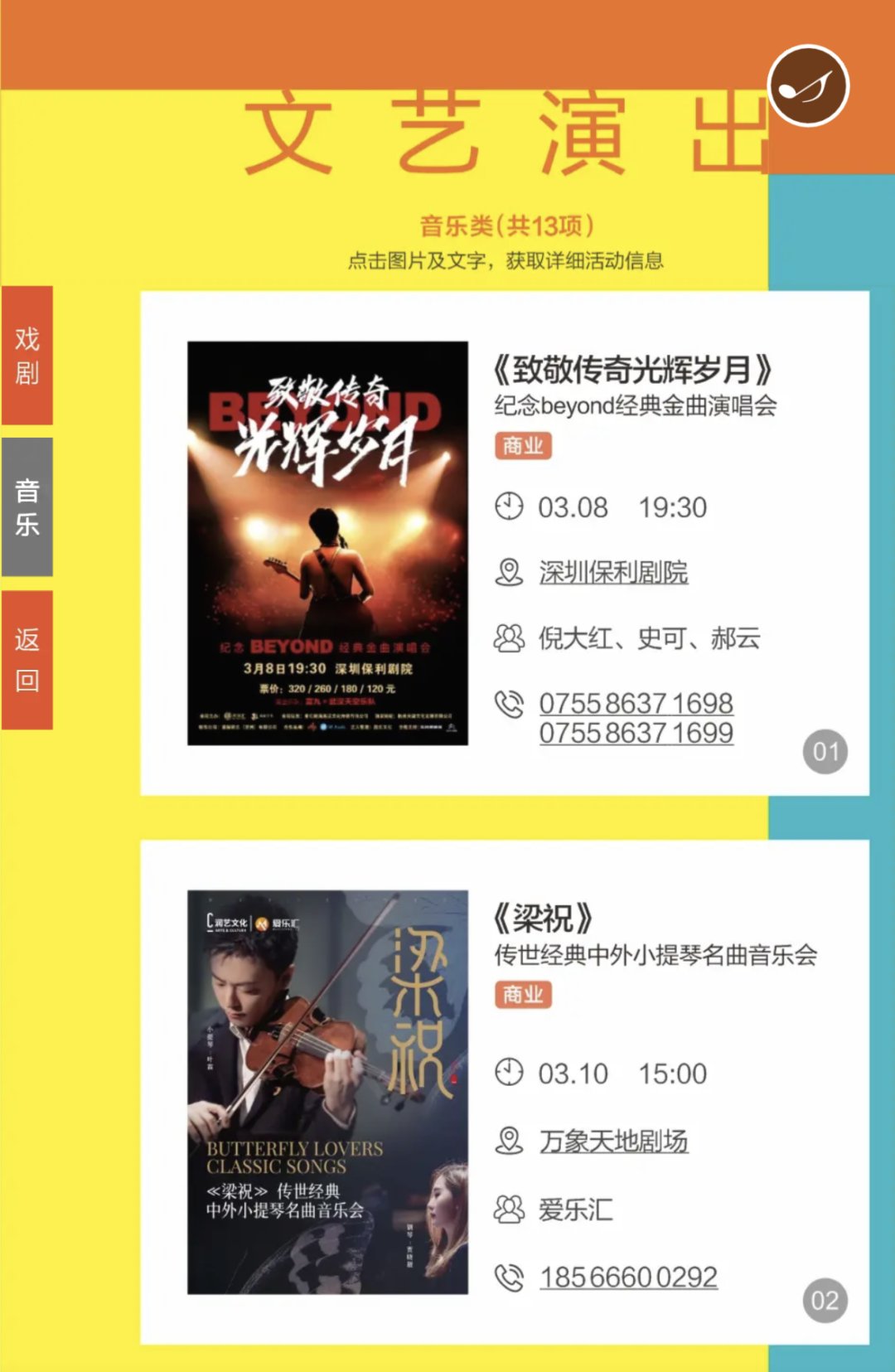This screenshot has width=895, height=1372.
Task: Open the 致敬传奇光辉岁月 concert poster
Action: [x=327, y=543]
